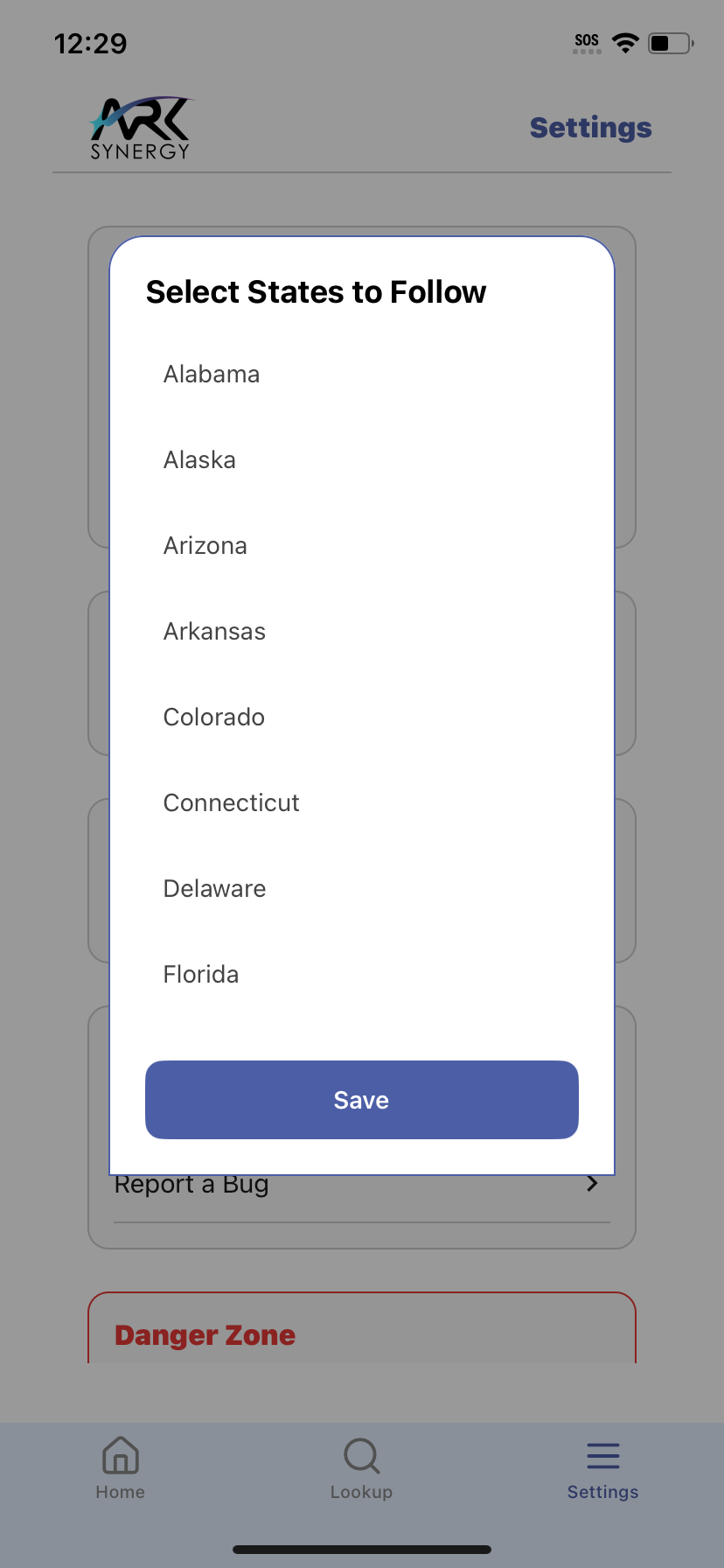Select Alaska to follow
The width and height of the screenshot is (724, 1568).
[199, 459]
